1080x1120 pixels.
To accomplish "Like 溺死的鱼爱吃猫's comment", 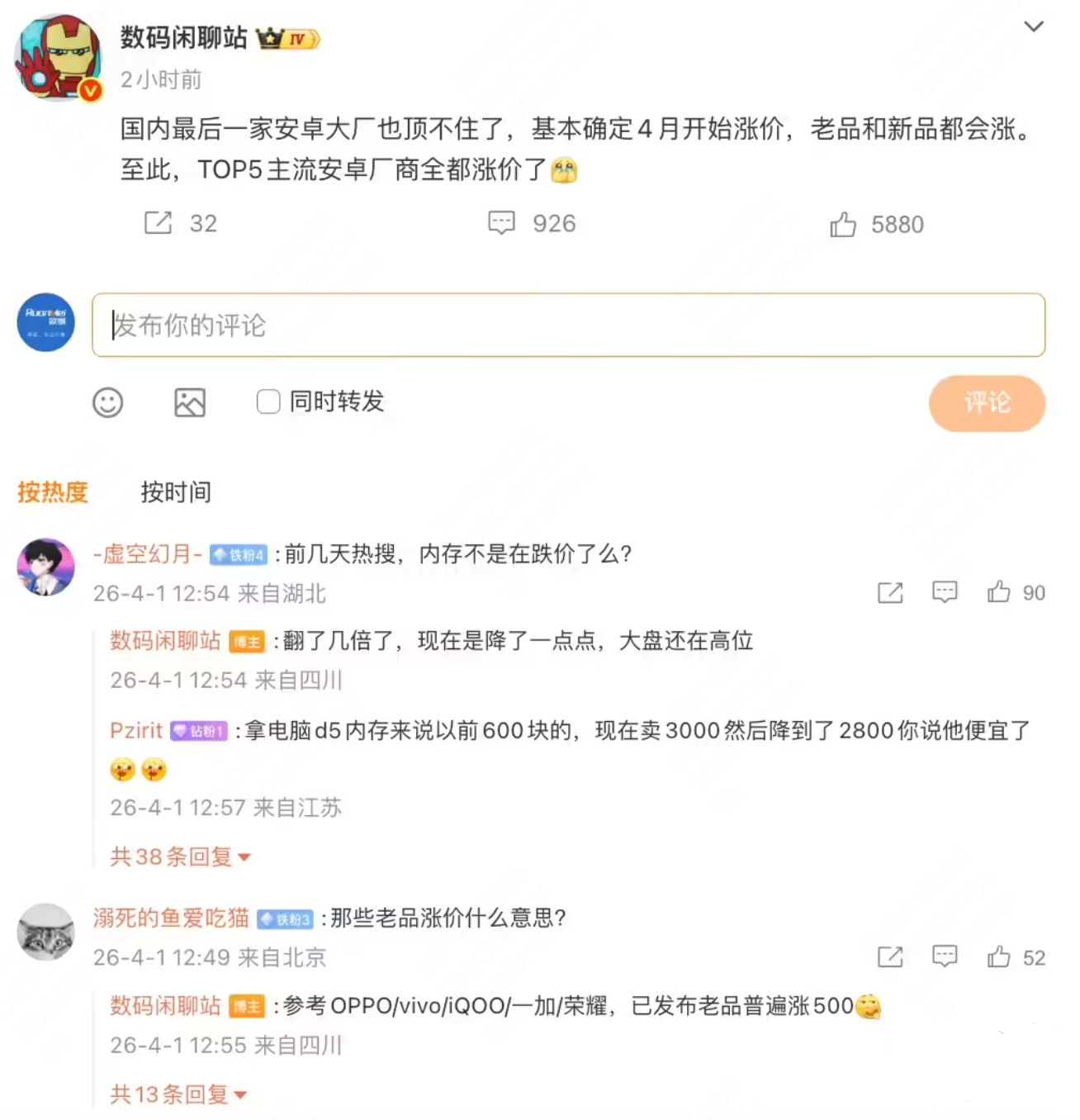I will 999,957.
